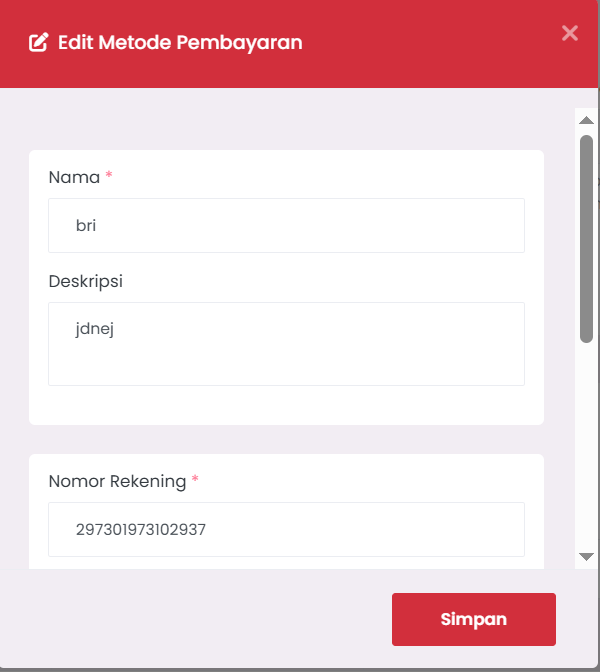Close the Edit Metode Pembayaran dialog
Viewport: 600px width, 672px height.
pyautogui.click(x=570, y=33)
